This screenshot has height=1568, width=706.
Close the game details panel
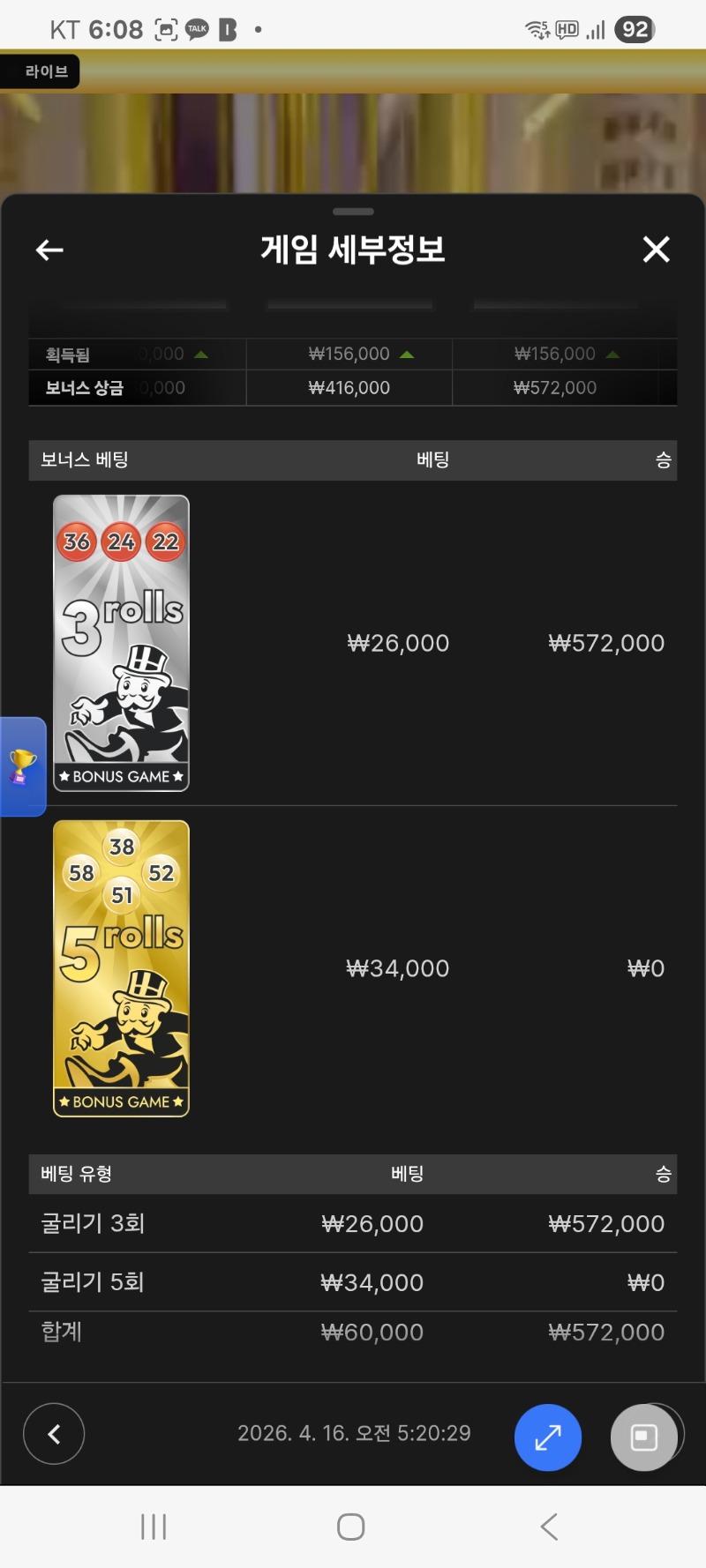(656, 250)
